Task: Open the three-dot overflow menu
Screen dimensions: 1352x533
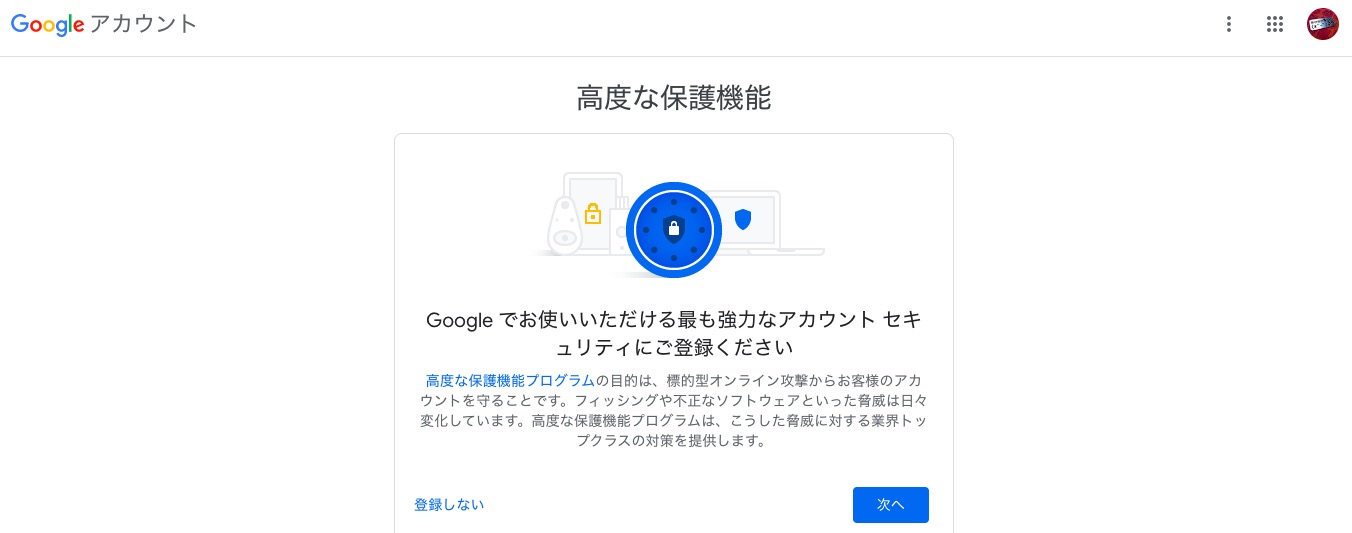Action: 1229,25
